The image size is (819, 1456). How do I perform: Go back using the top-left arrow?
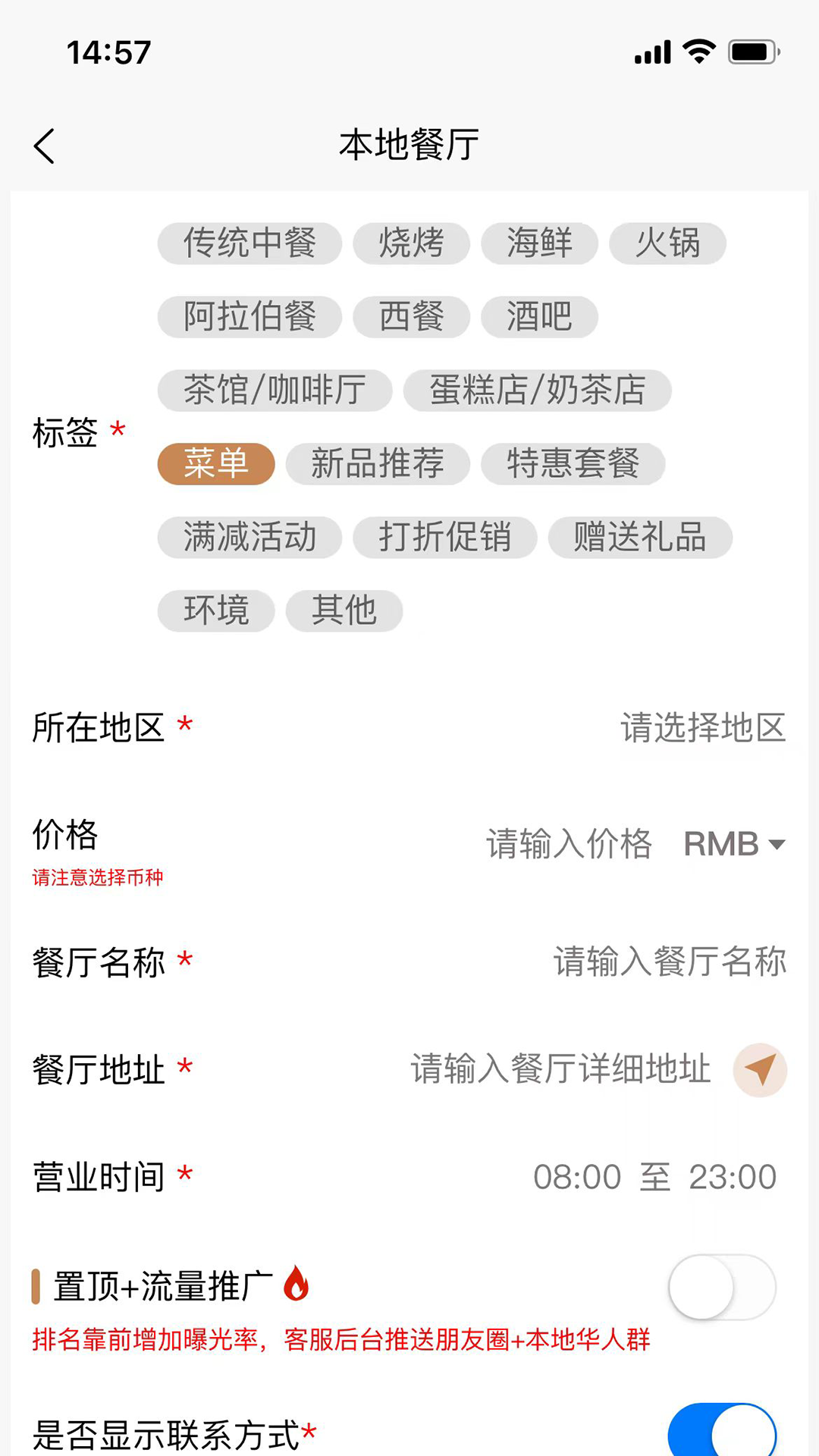[x=45, y=146]
